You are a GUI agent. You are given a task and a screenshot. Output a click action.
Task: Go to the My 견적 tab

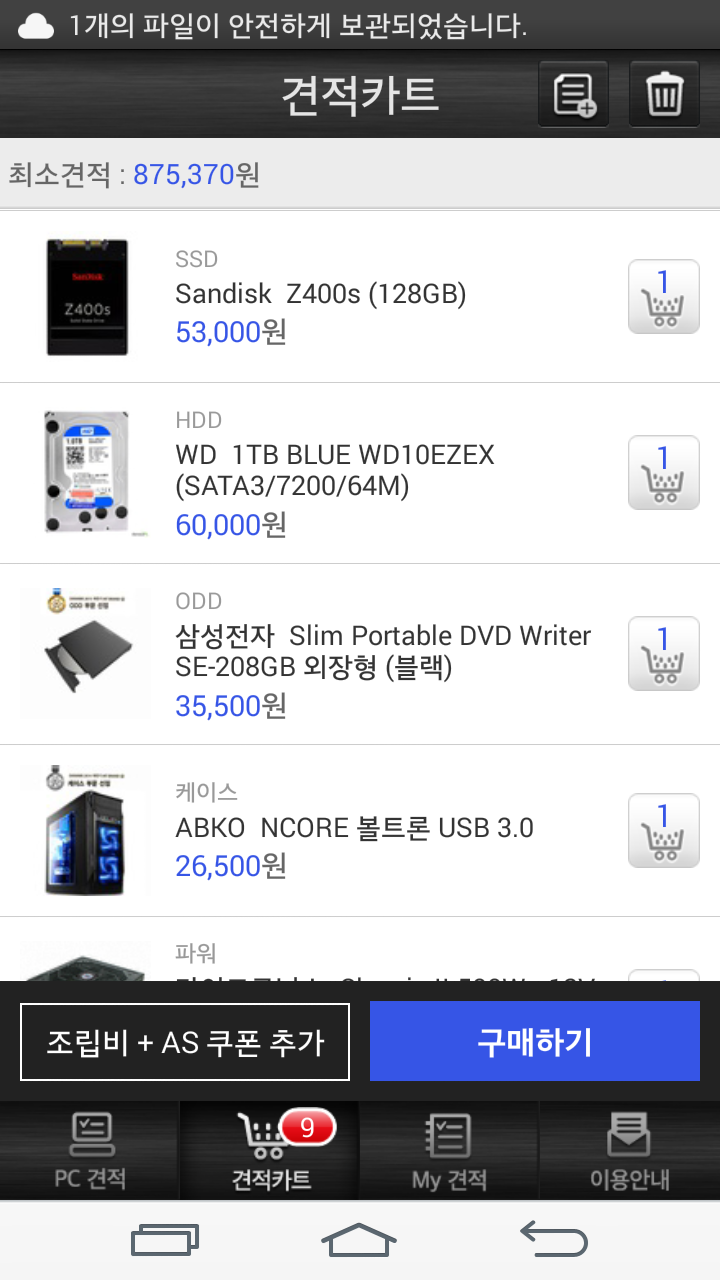(x=449, y=1151)
